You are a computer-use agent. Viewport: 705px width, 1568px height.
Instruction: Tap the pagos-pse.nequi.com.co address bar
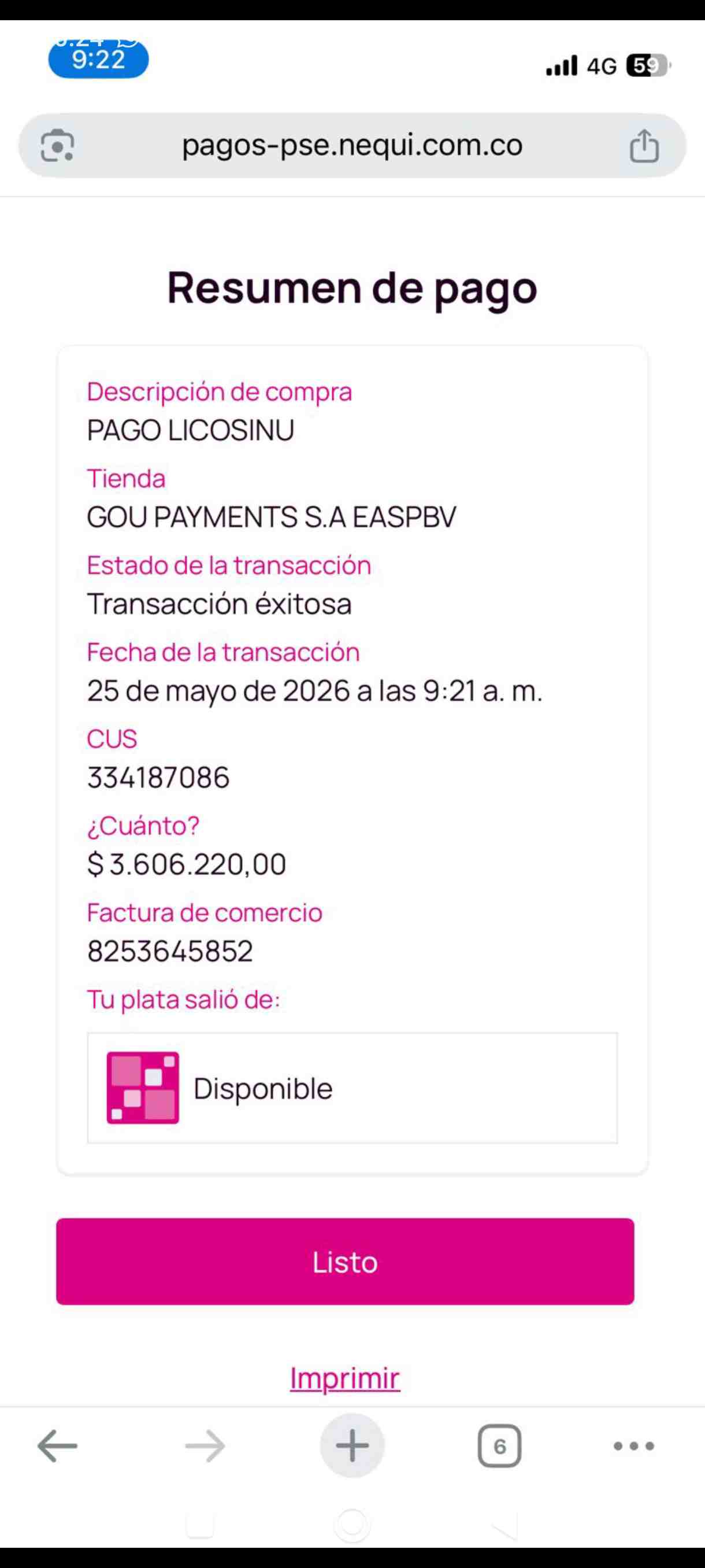pyautogui.click(x=352, y=145)
